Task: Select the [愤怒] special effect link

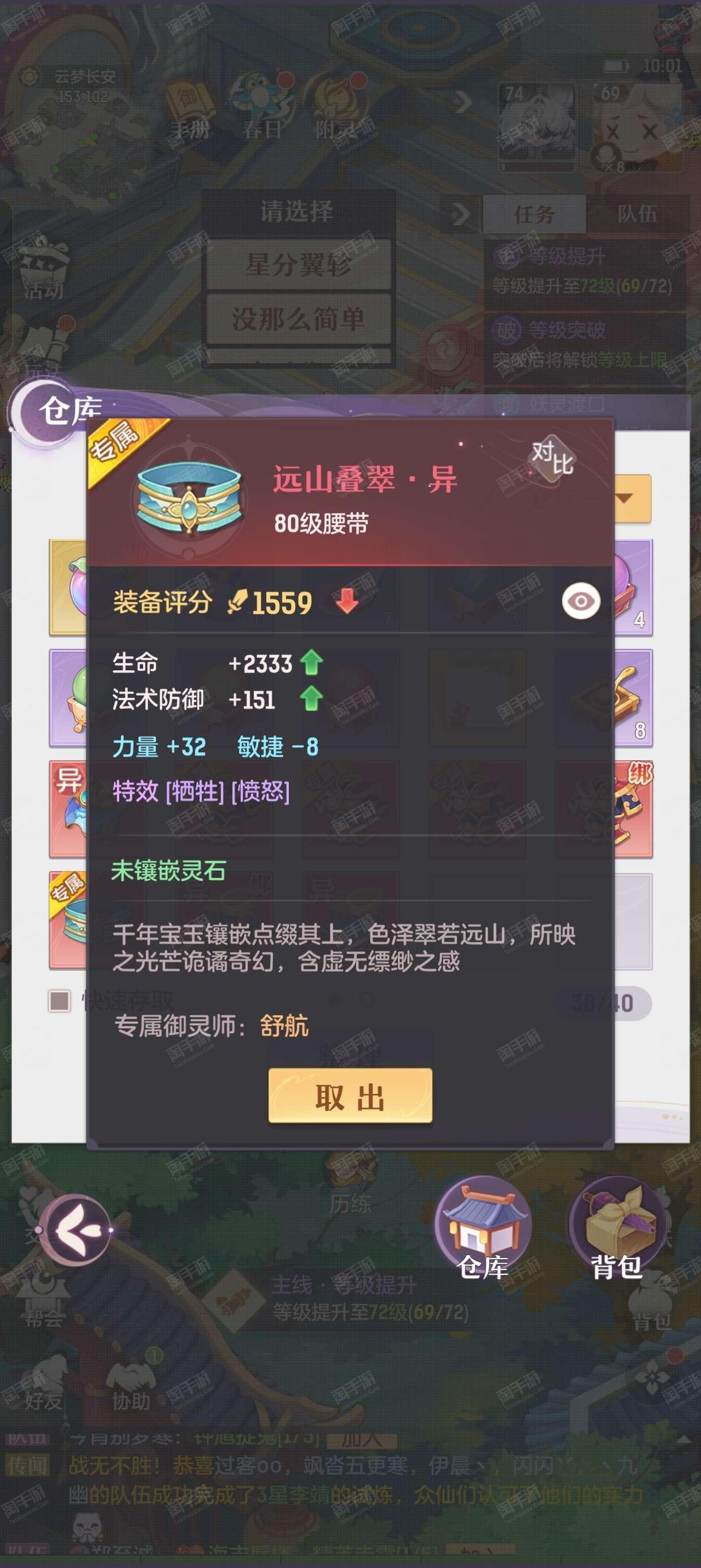Action: tap(261, 792)
